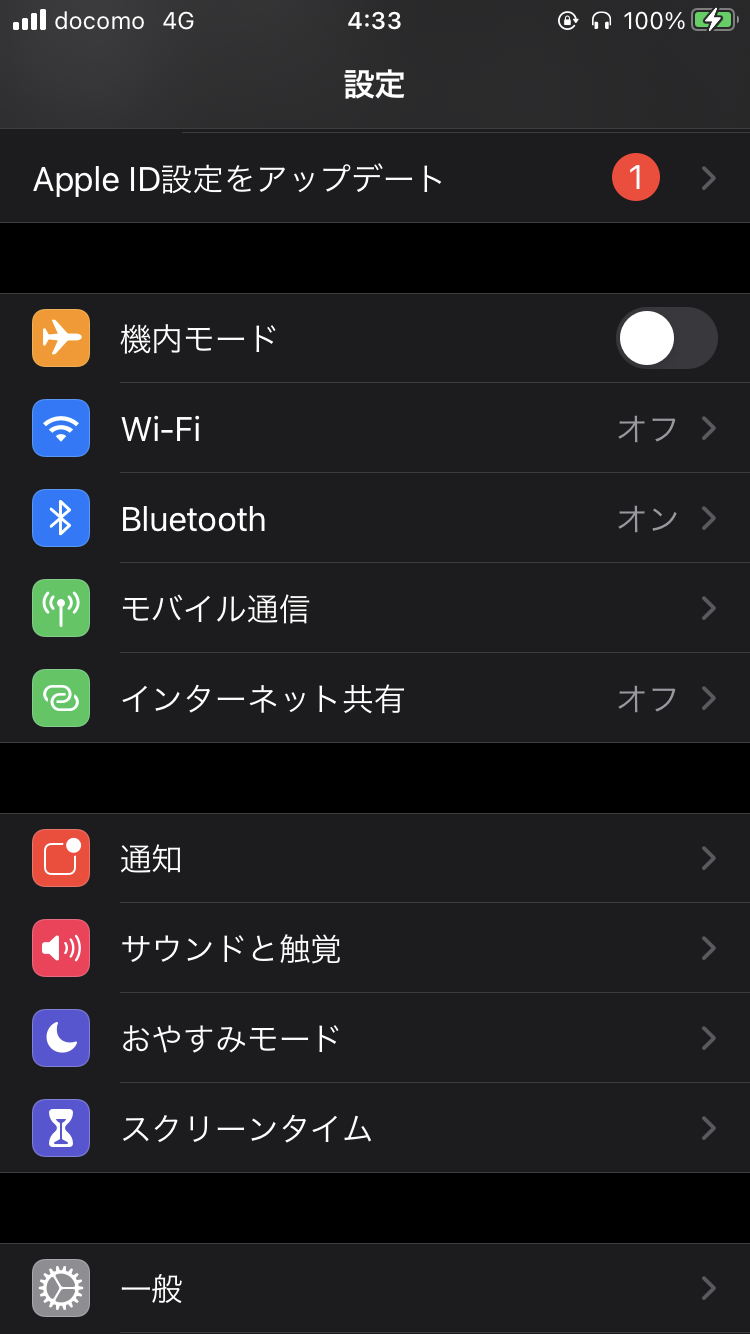Open おやすみモード settings
The height and width of the screenshot is (1334, 750).
pyautogui.click(x=375, y=1038)
